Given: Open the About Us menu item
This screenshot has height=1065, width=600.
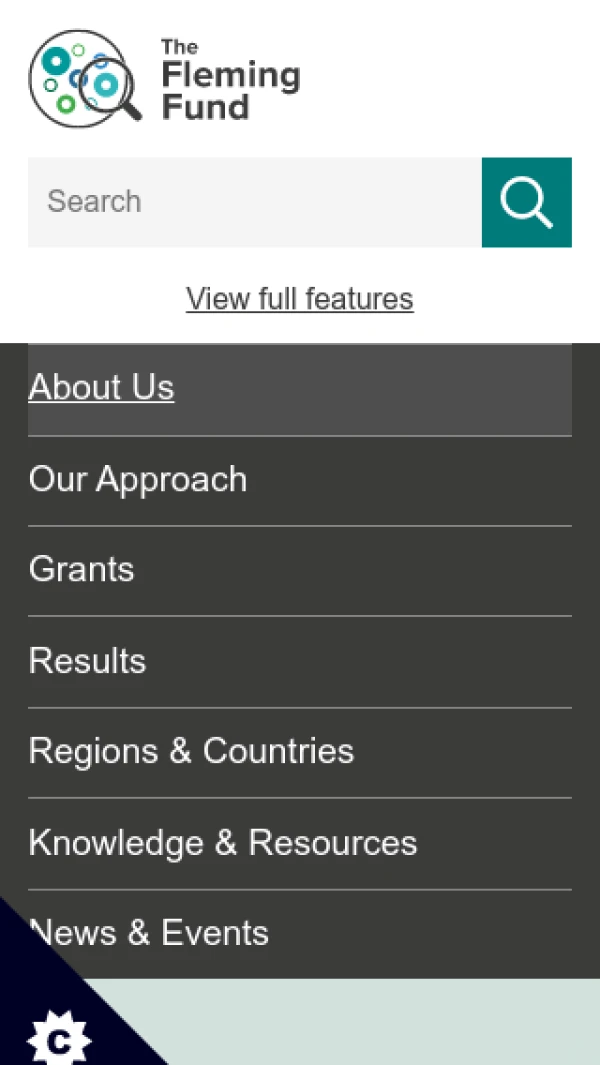Looking at the screenshot, I should [x=101, y=388].
